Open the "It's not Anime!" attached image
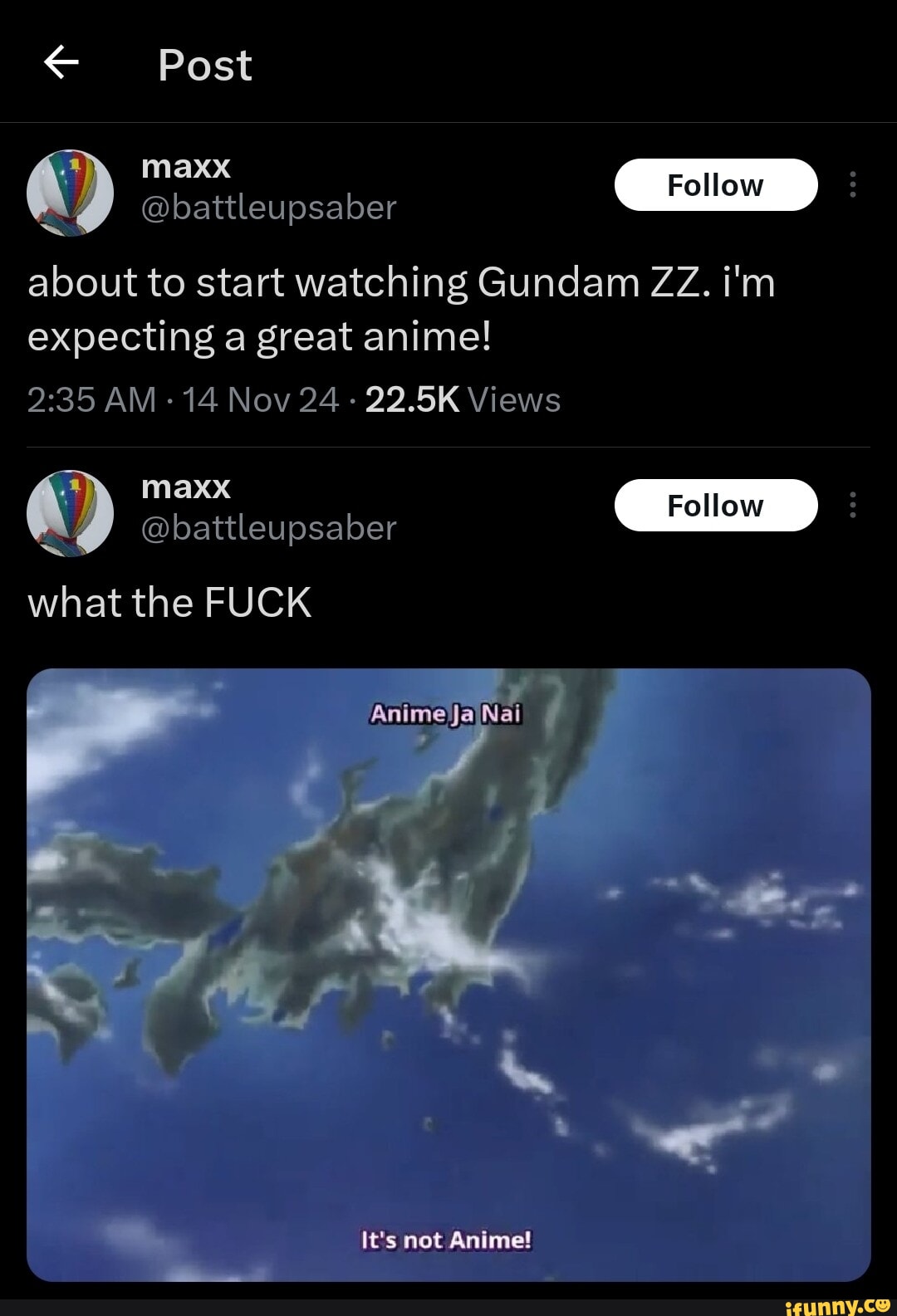Viewport: 897px width, 1316px height. 448,974
